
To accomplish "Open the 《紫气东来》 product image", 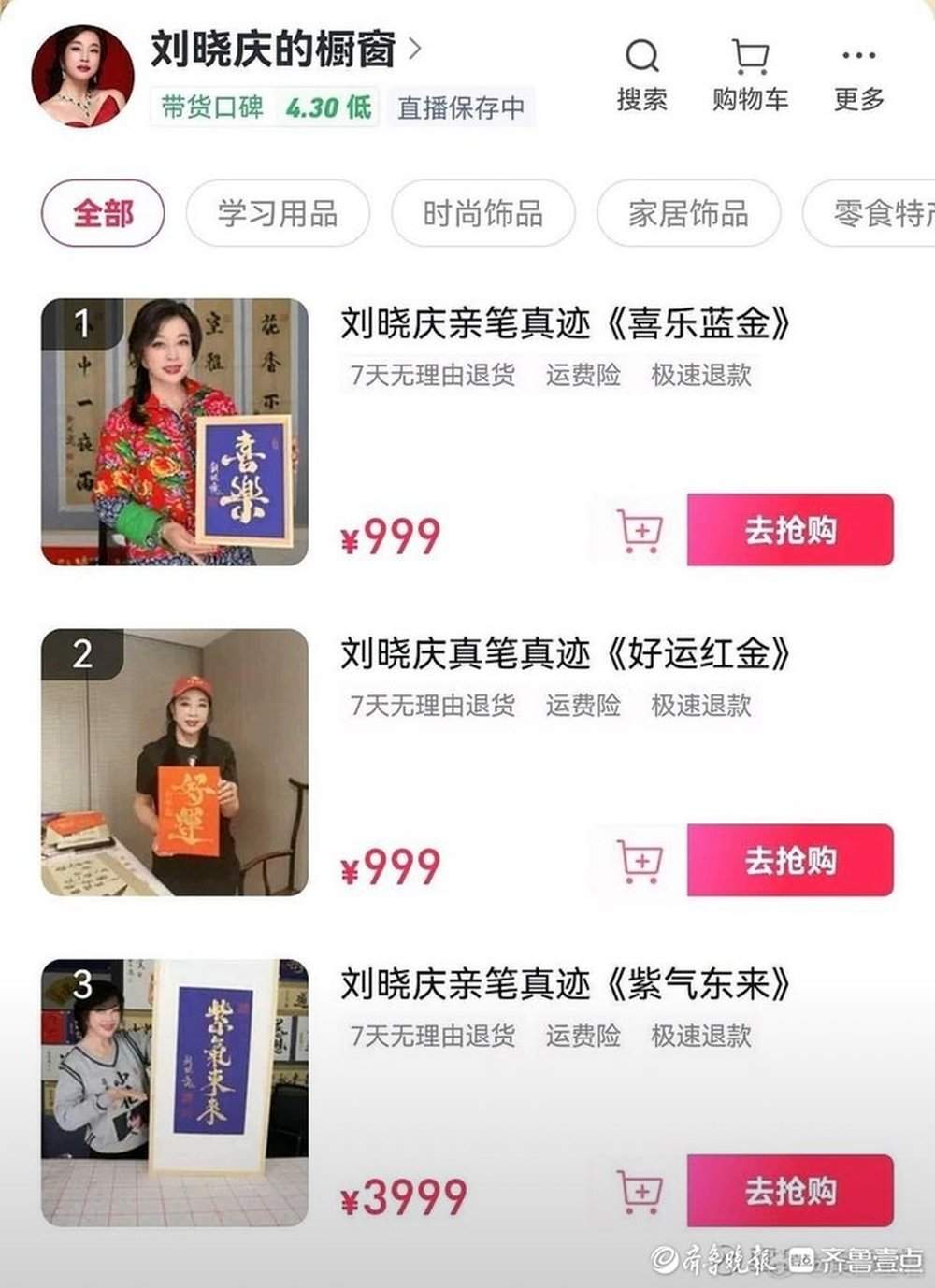I will point(175,1092).
